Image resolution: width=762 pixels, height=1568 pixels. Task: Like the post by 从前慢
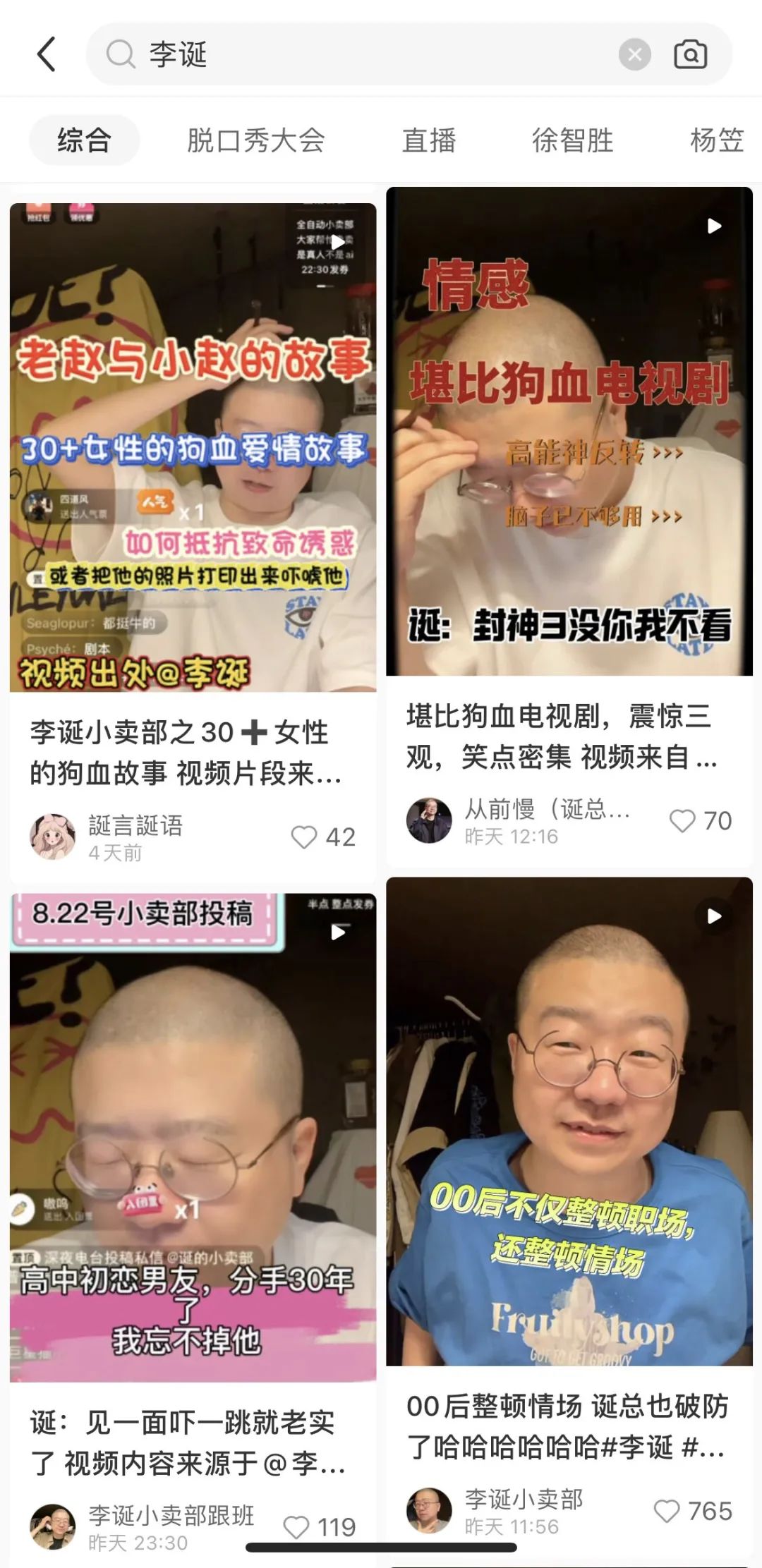682,821
